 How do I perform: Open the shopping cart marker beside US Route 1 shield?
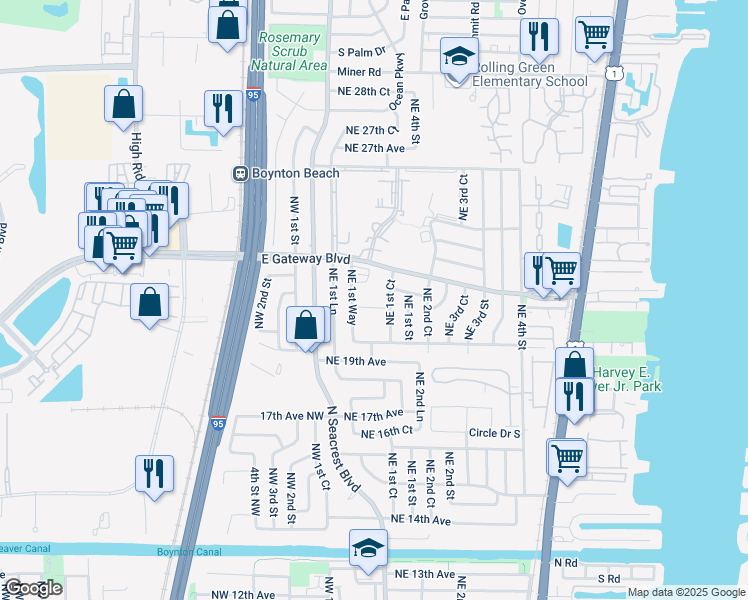594,34
